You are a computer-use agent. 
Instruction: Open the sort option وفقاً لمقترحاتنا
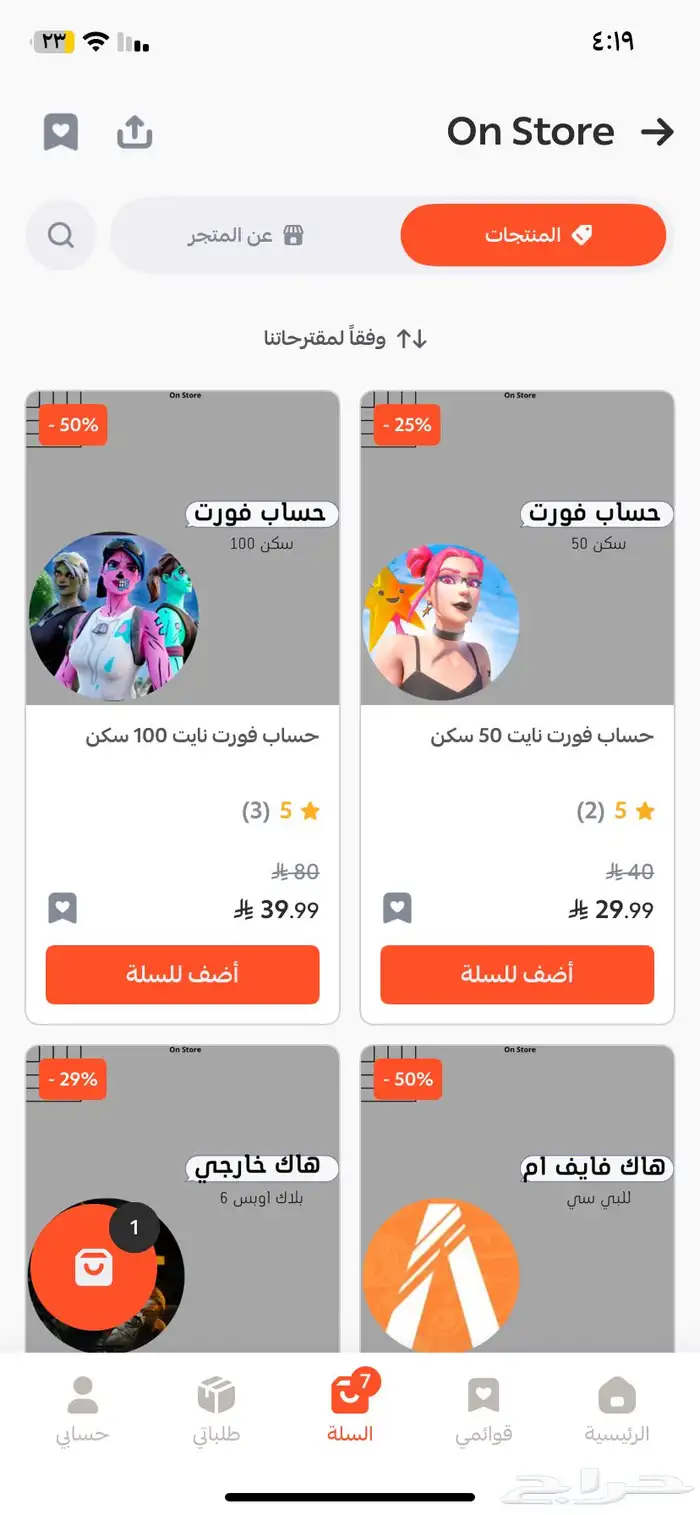point(345,339)
